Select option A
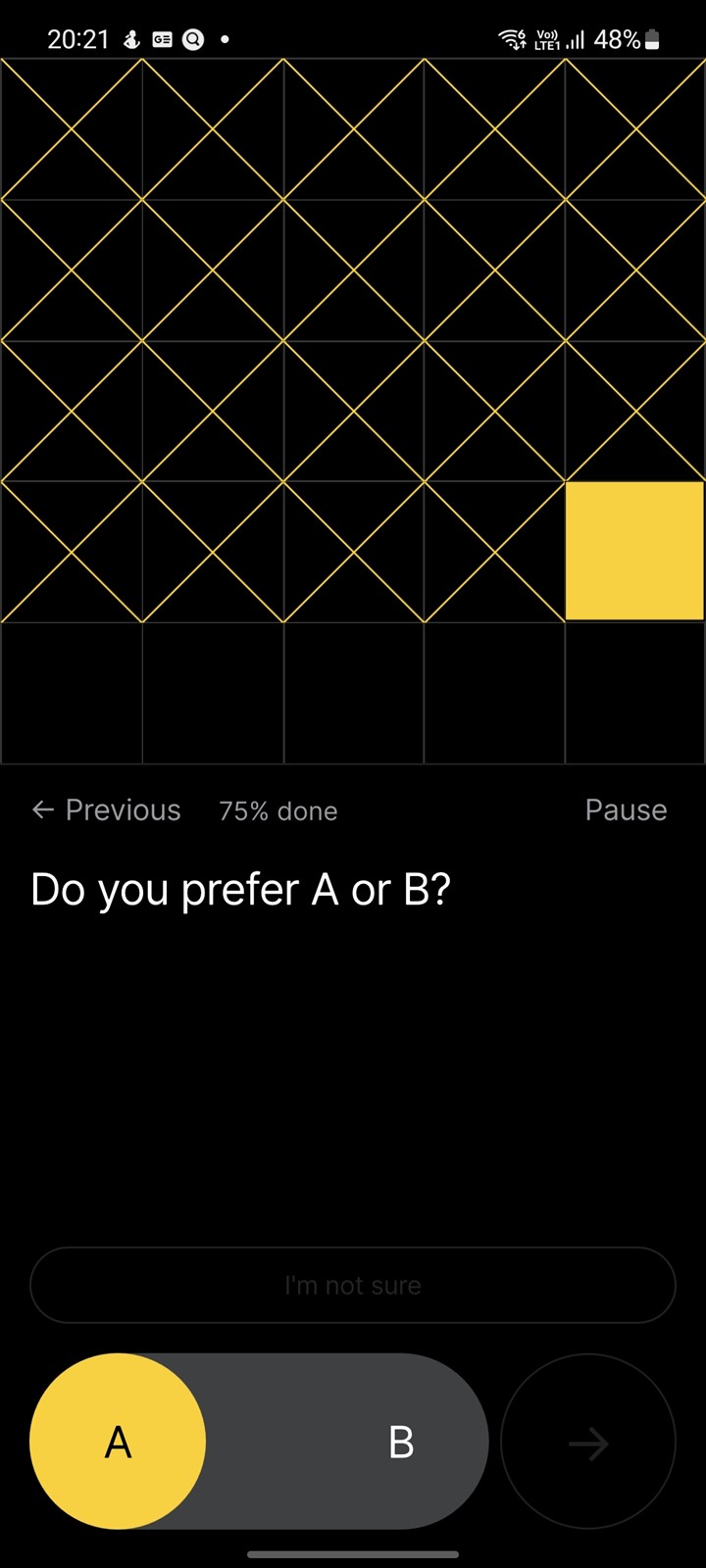 [118, 1442]
